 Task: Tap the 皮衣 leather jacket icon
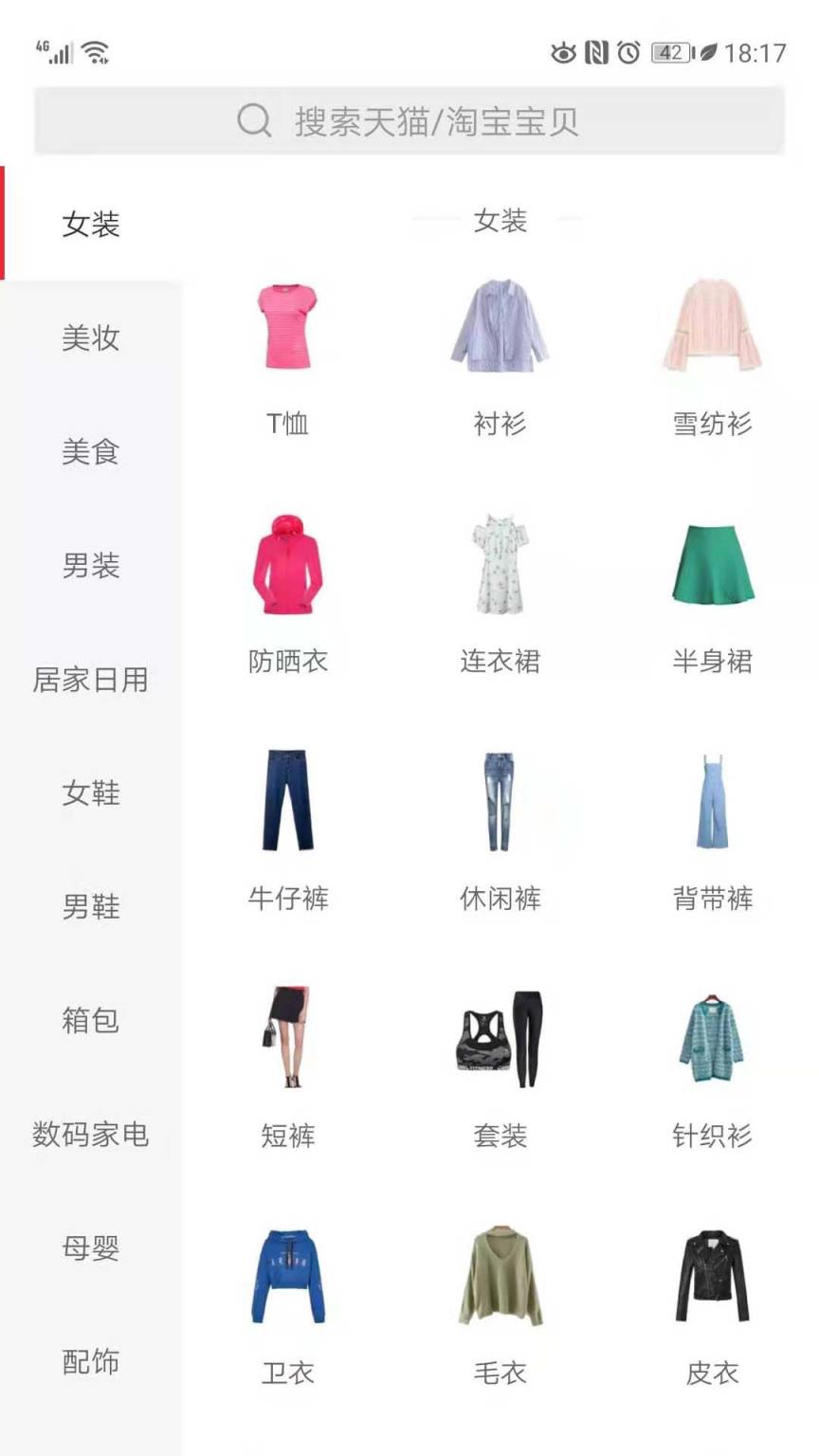tap(713, 1275)
